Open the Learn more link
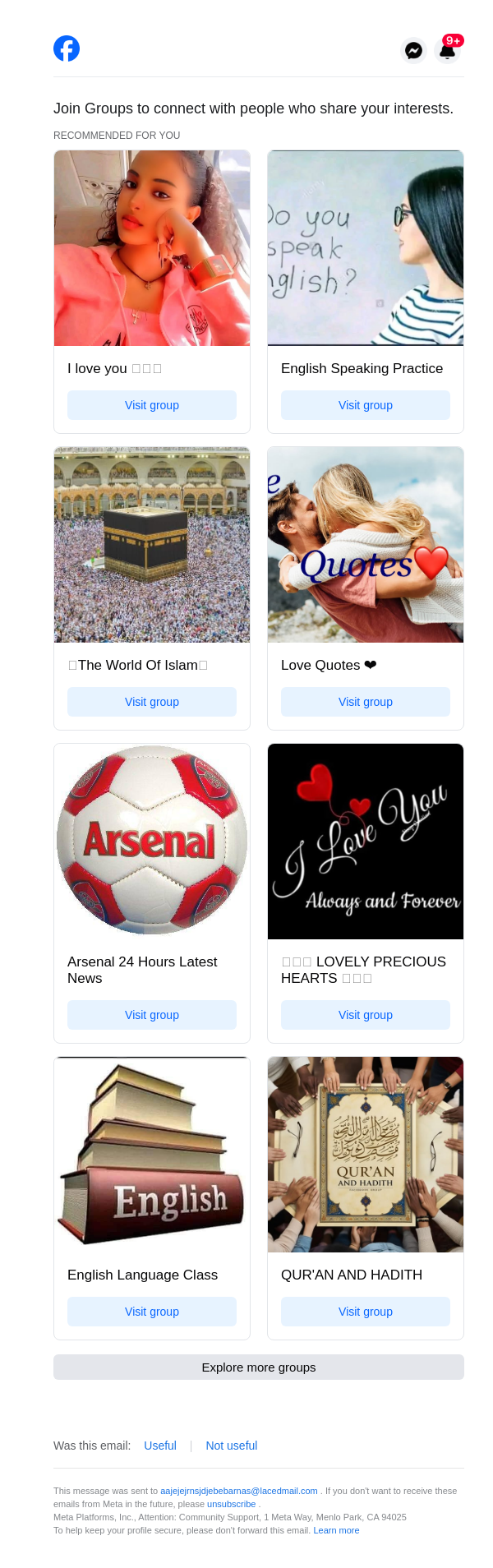The height and width of the screenshot is (1568, 493). point(336,1530)
